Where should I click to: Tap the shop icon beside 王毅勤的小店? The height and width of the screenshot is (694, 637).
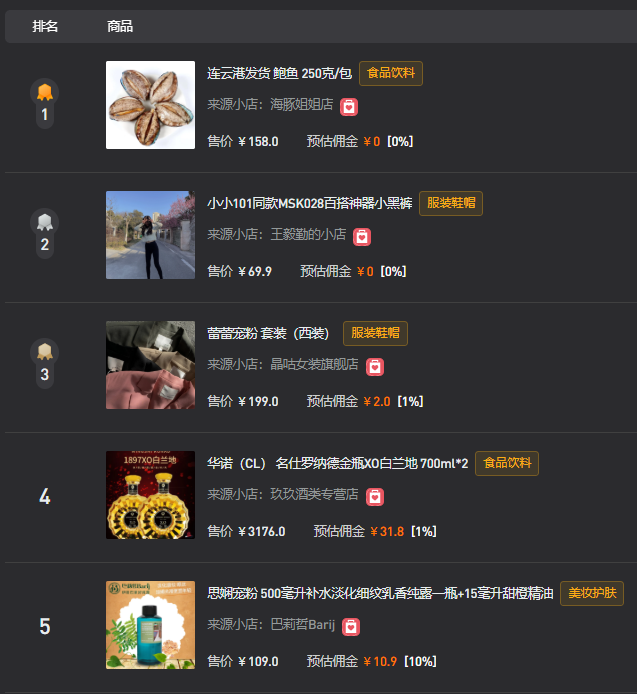362,236
